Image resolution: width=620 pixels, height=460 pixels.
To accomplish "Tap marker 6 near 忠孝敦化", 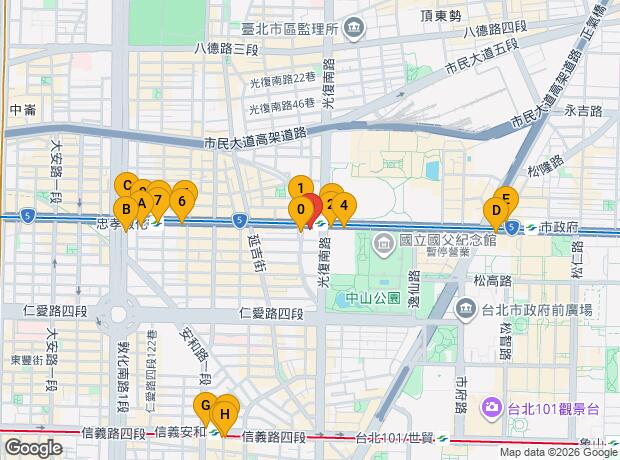I will [181, 201].
